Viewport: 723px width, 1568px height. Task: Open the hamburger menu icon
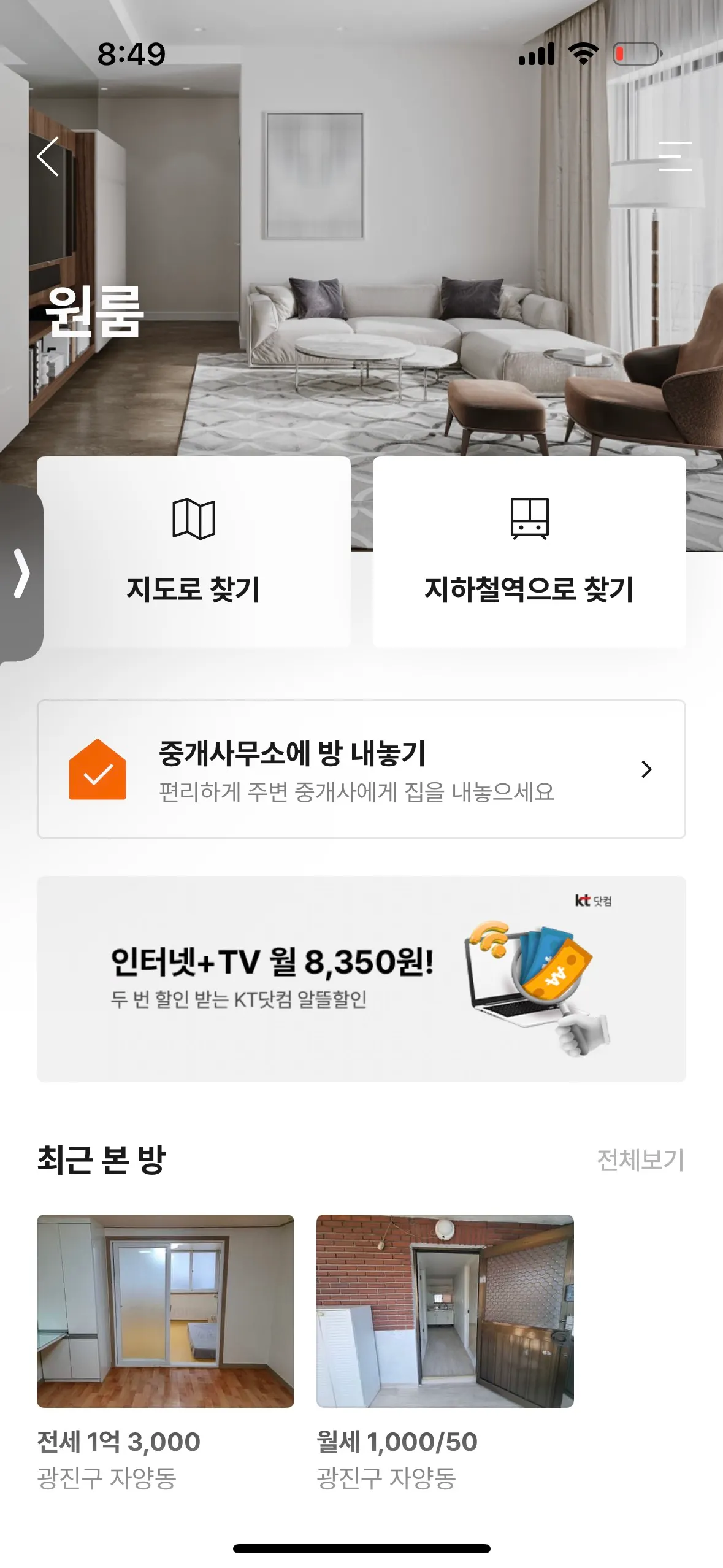675,156
